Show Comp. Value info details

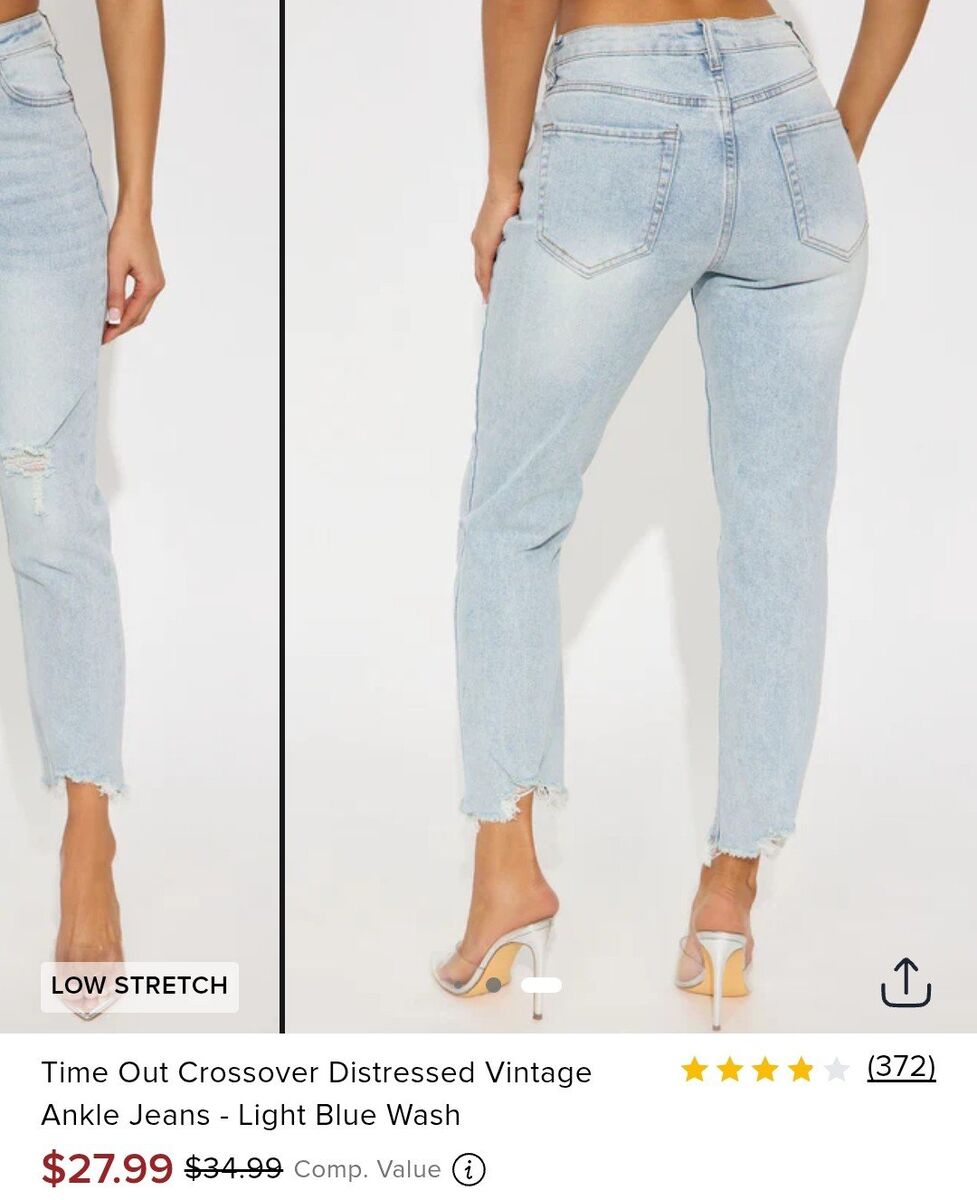[468, 1168]
